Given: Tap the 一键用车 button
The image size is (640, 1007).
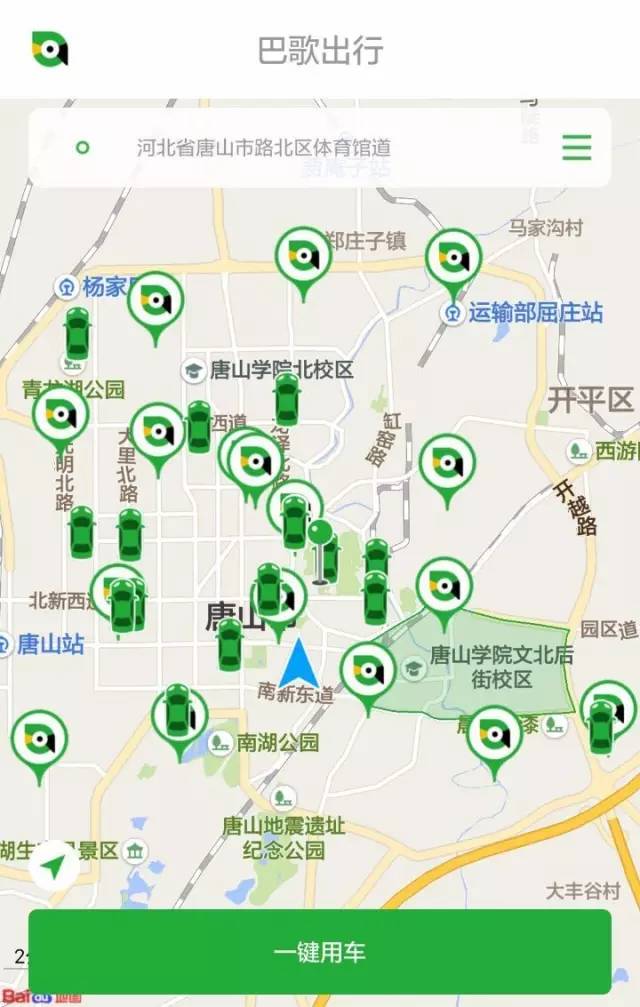Looking at the screenshot, I should click(320, 952).
